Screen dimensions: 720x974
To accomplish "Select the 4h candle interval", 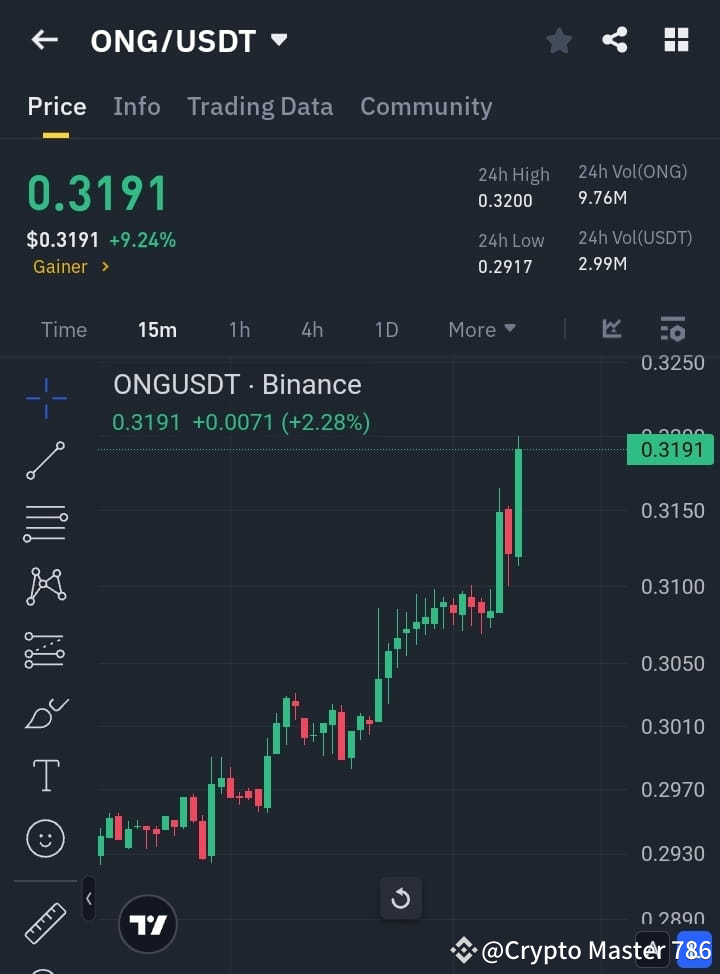I will tap(311, 329).
